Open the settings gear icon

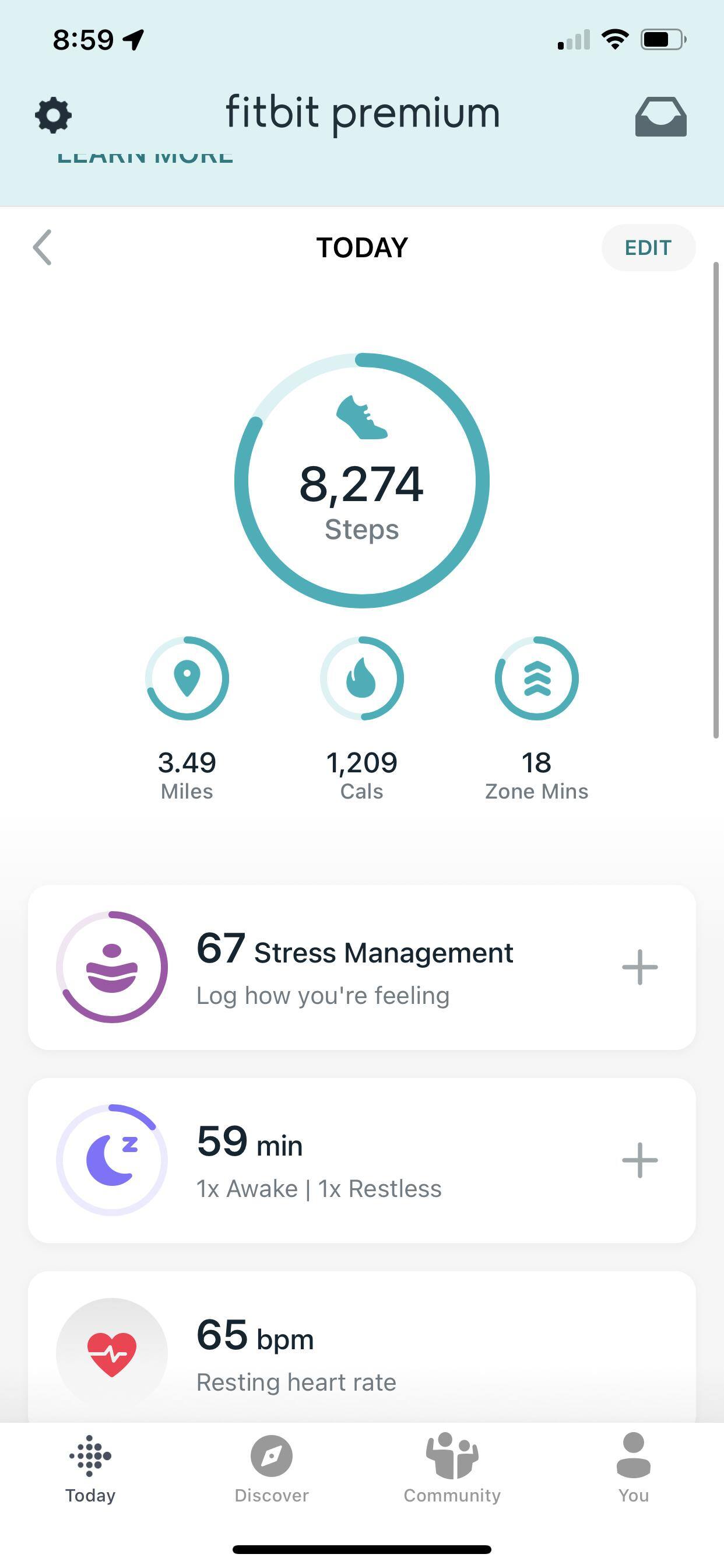(53, 115)
